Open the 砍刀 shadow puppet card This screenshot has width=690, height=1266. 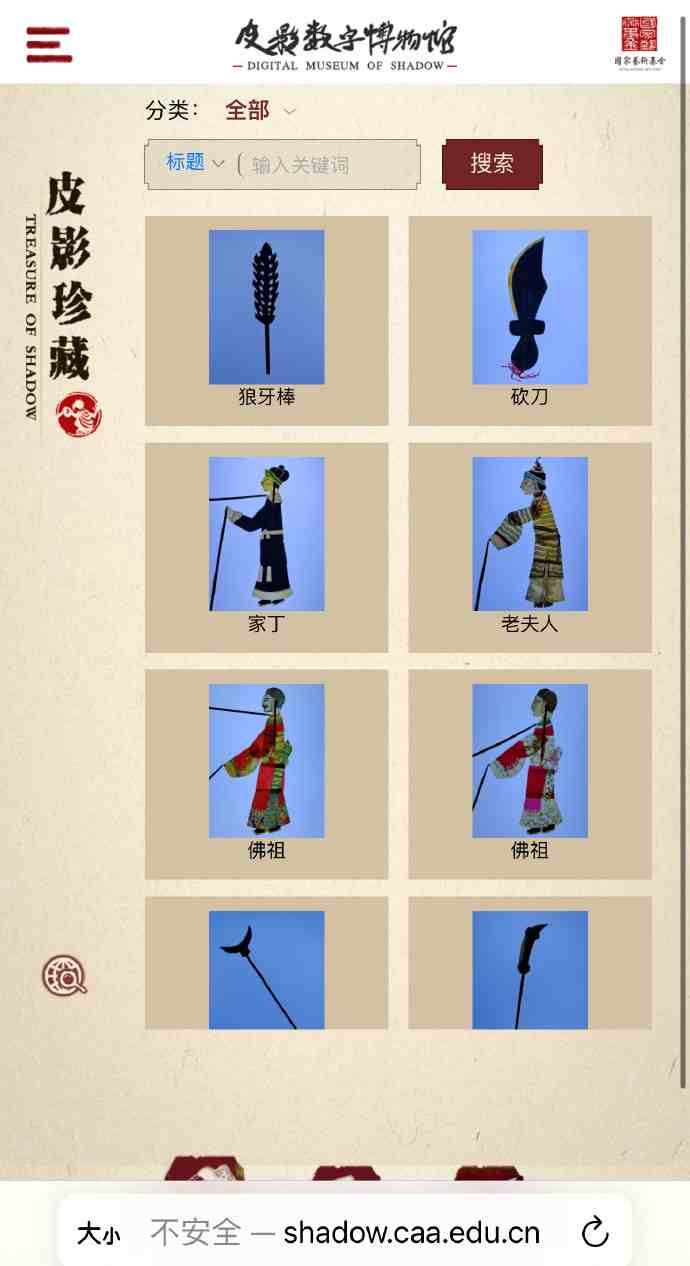(529, 320)
